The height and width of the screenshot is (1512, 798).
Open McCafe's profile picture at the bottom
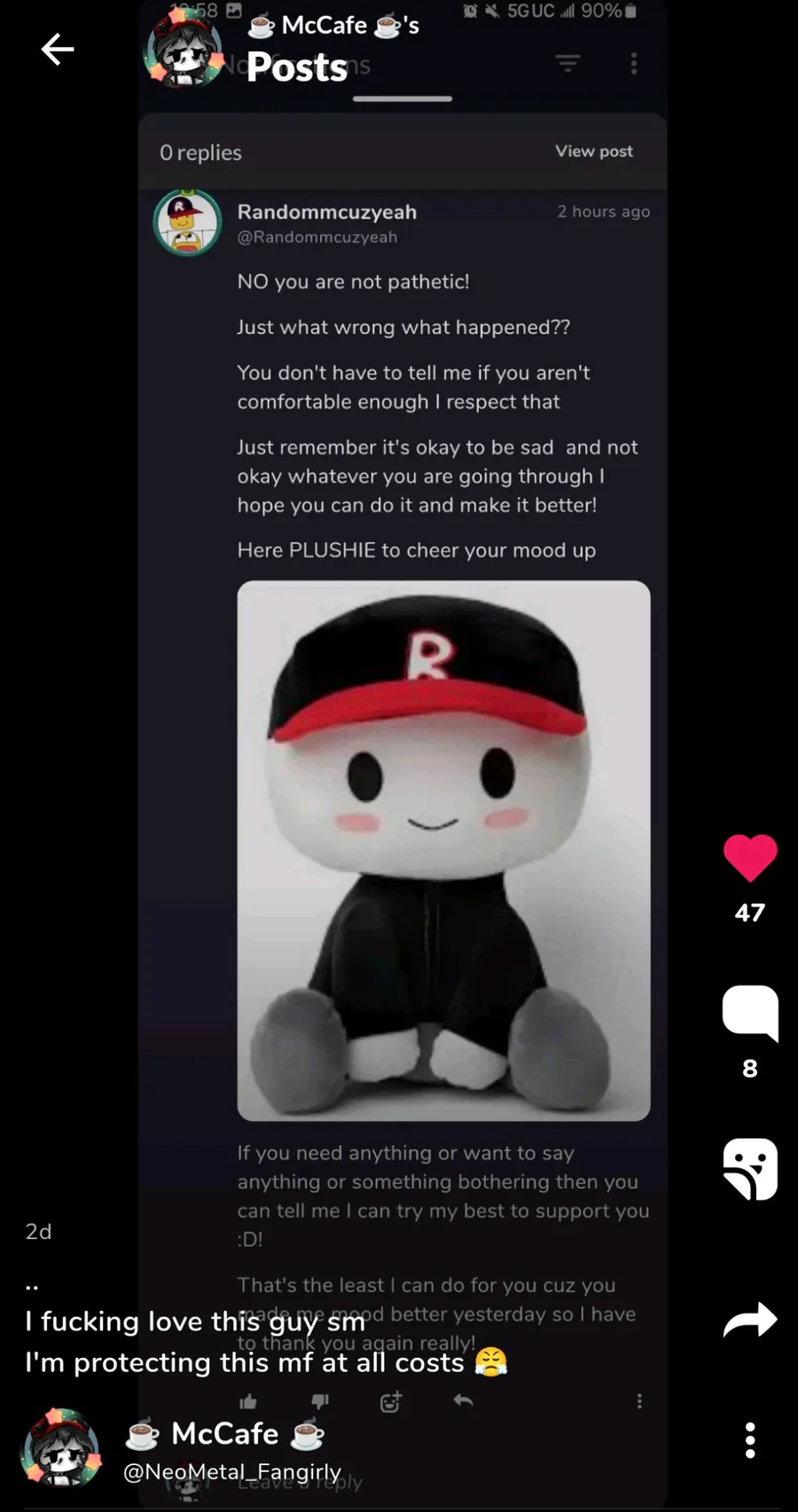(60, 1447)
